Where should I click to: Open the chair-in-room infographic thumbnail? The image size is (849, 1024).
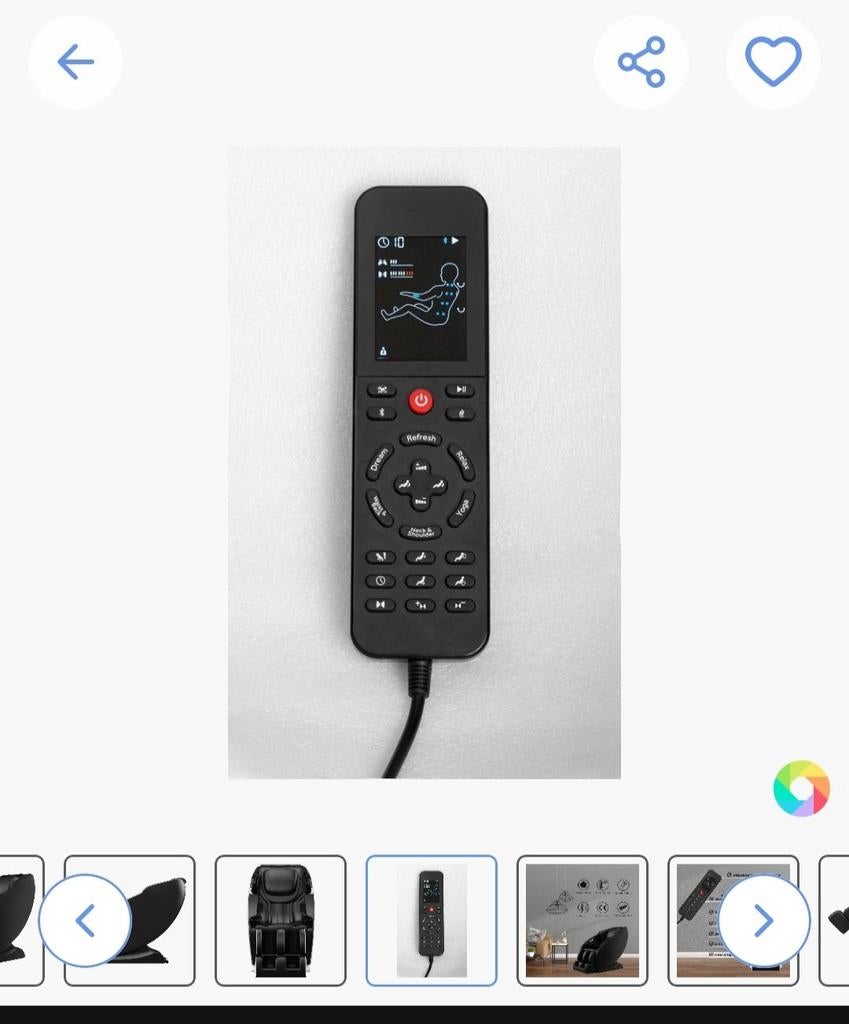582,920
